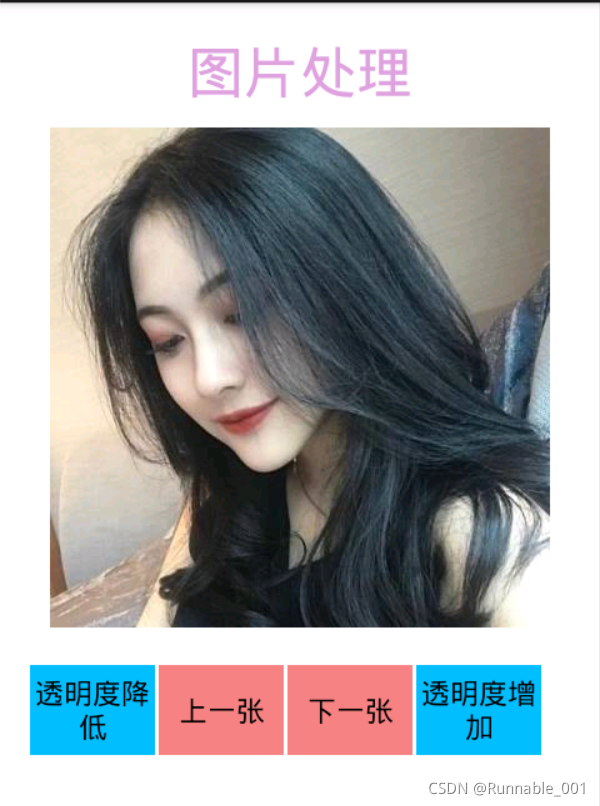Increase opacity with 透明度增加
The width and height of the screenshot is (600, 806).
[x=478, y=710]
